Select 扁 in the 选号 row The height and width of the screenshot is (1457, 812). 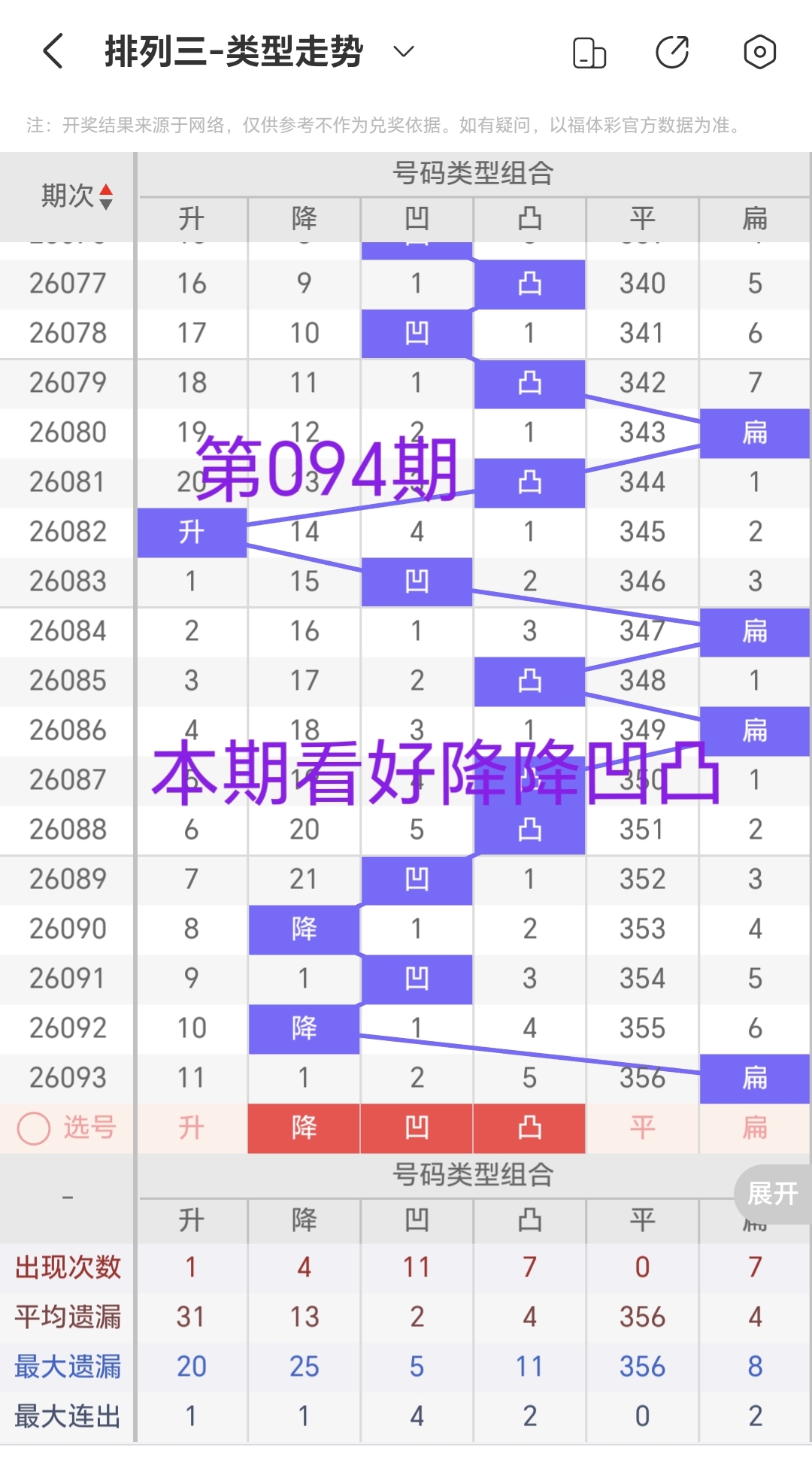pyautogui.click(x=754, y=1127)
